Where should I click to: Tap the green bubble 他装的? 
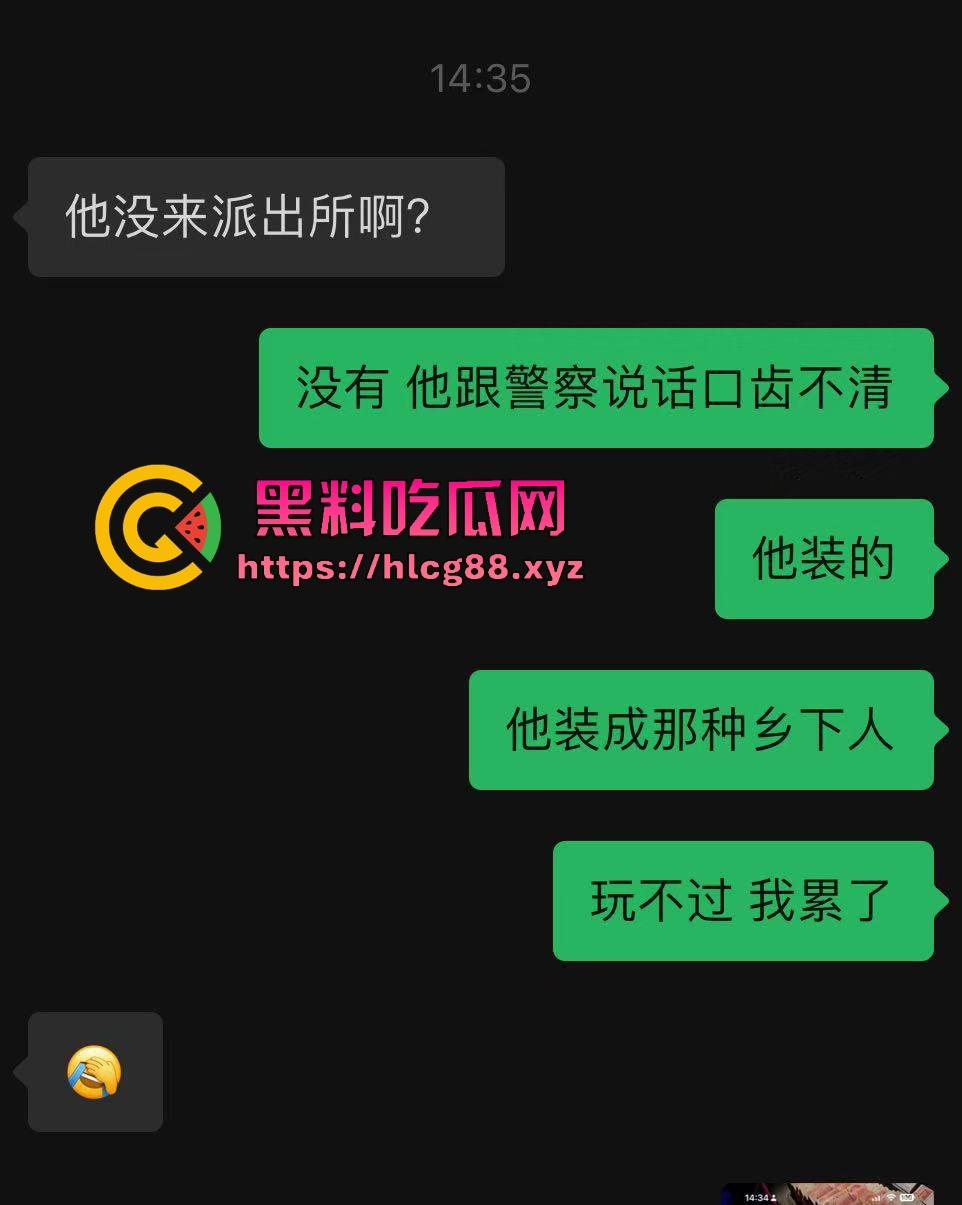pyautogui.click(x=823, y=559)
